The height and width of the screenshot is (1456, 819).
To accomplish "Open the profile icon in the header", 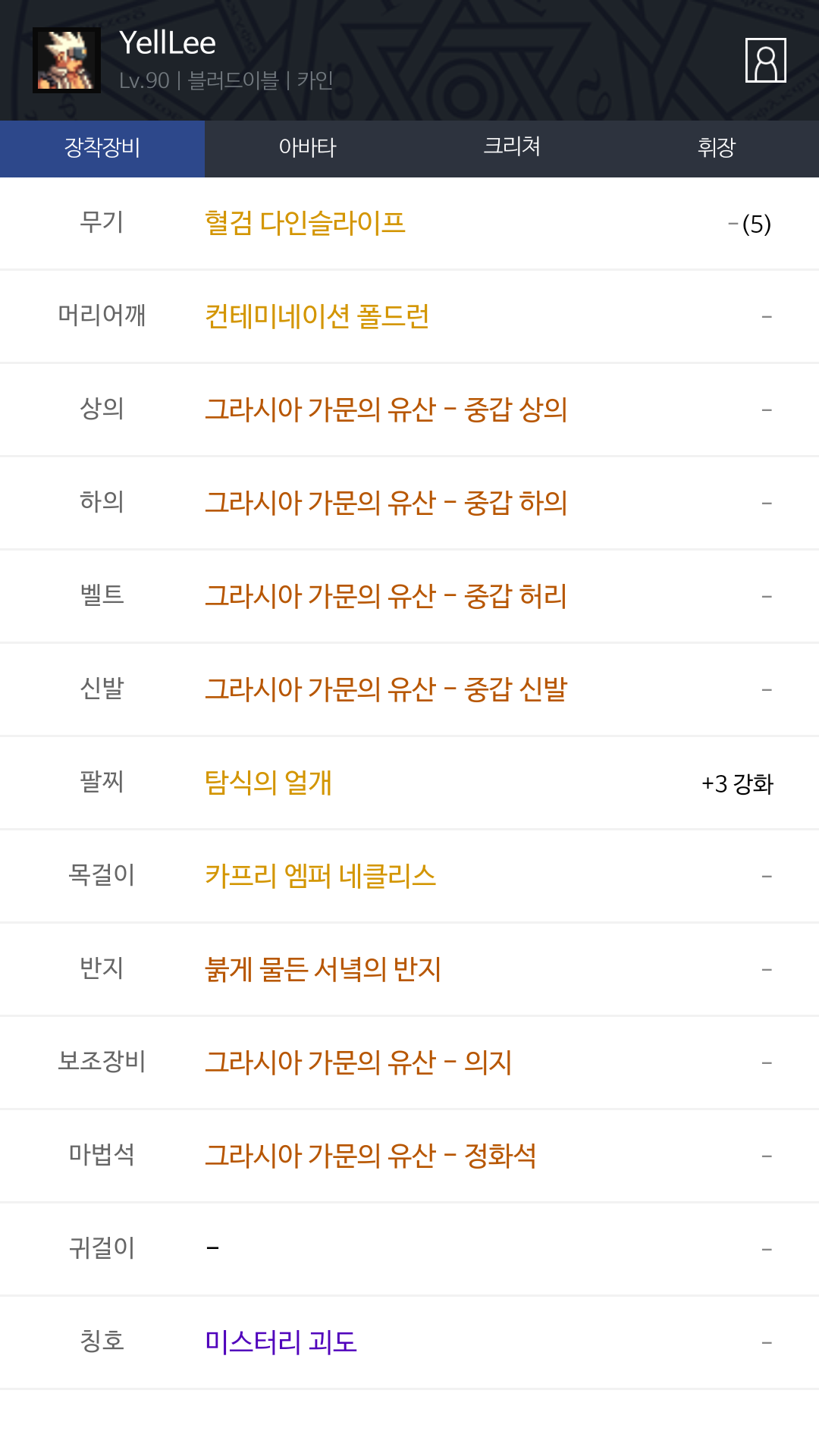I will [765, 60].
